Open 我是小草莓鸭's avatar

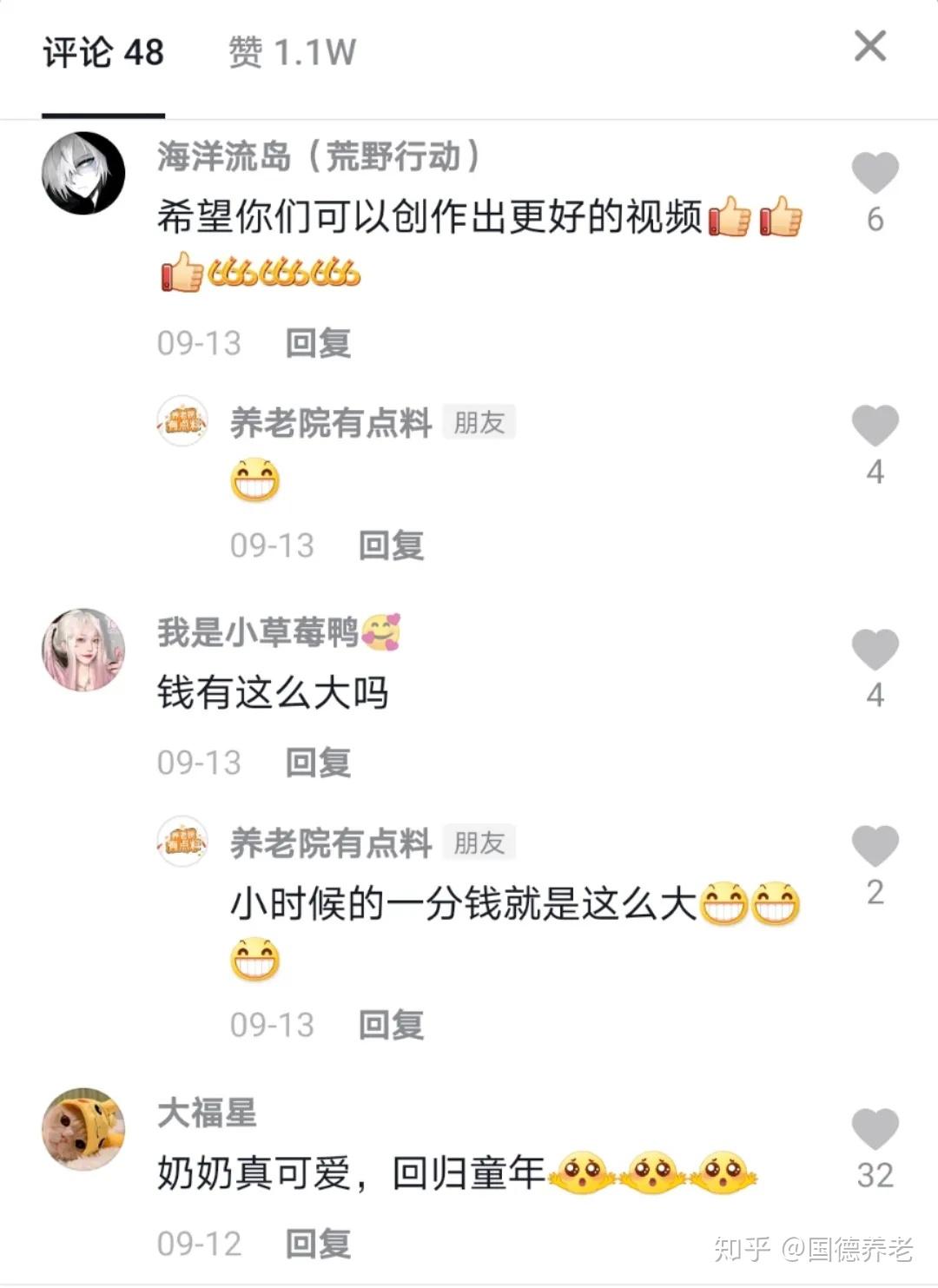pos(83,650)
